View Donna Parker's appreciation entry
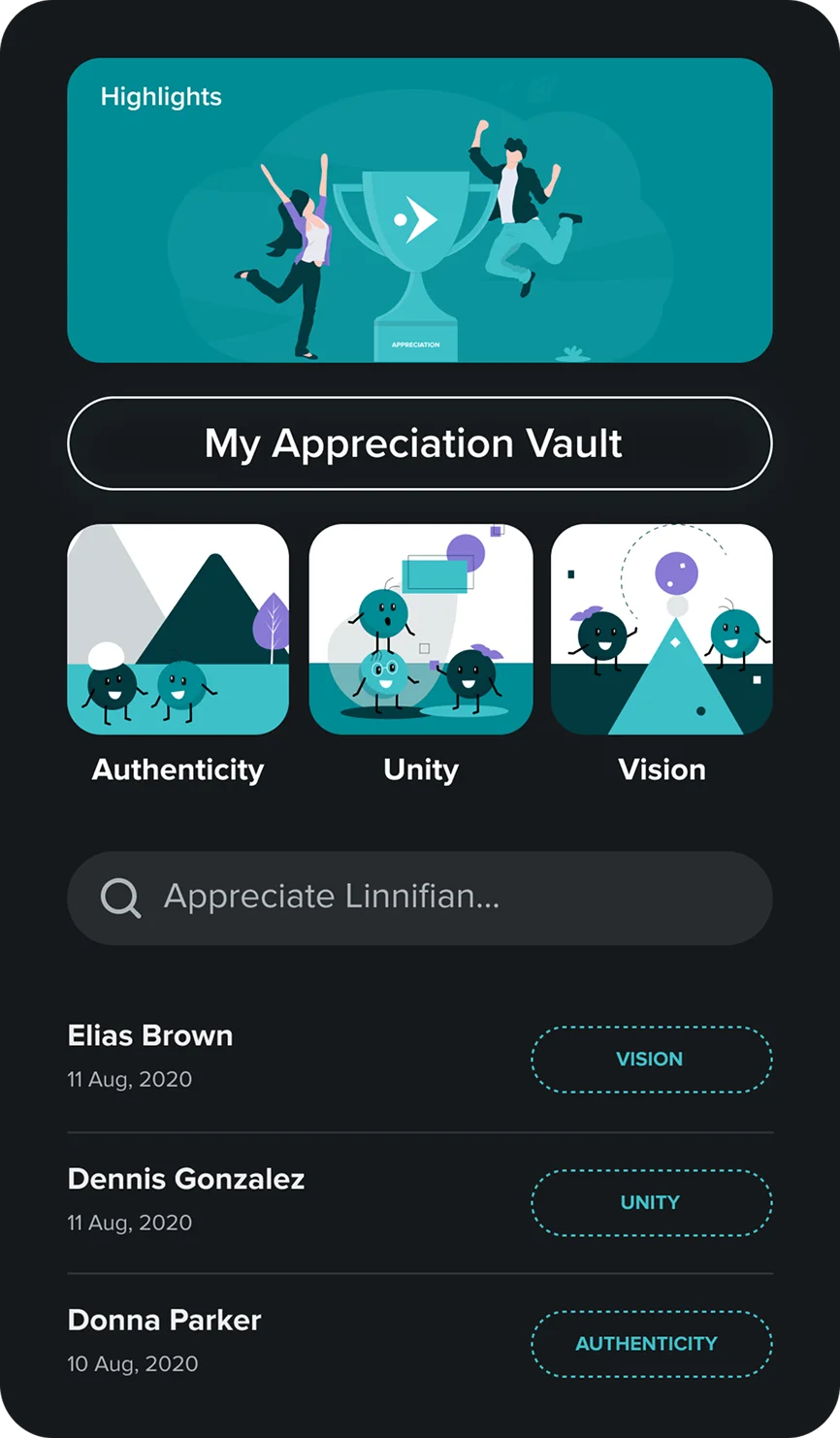The height and width of the screenshot is (1438, 840). (420, 1344)
